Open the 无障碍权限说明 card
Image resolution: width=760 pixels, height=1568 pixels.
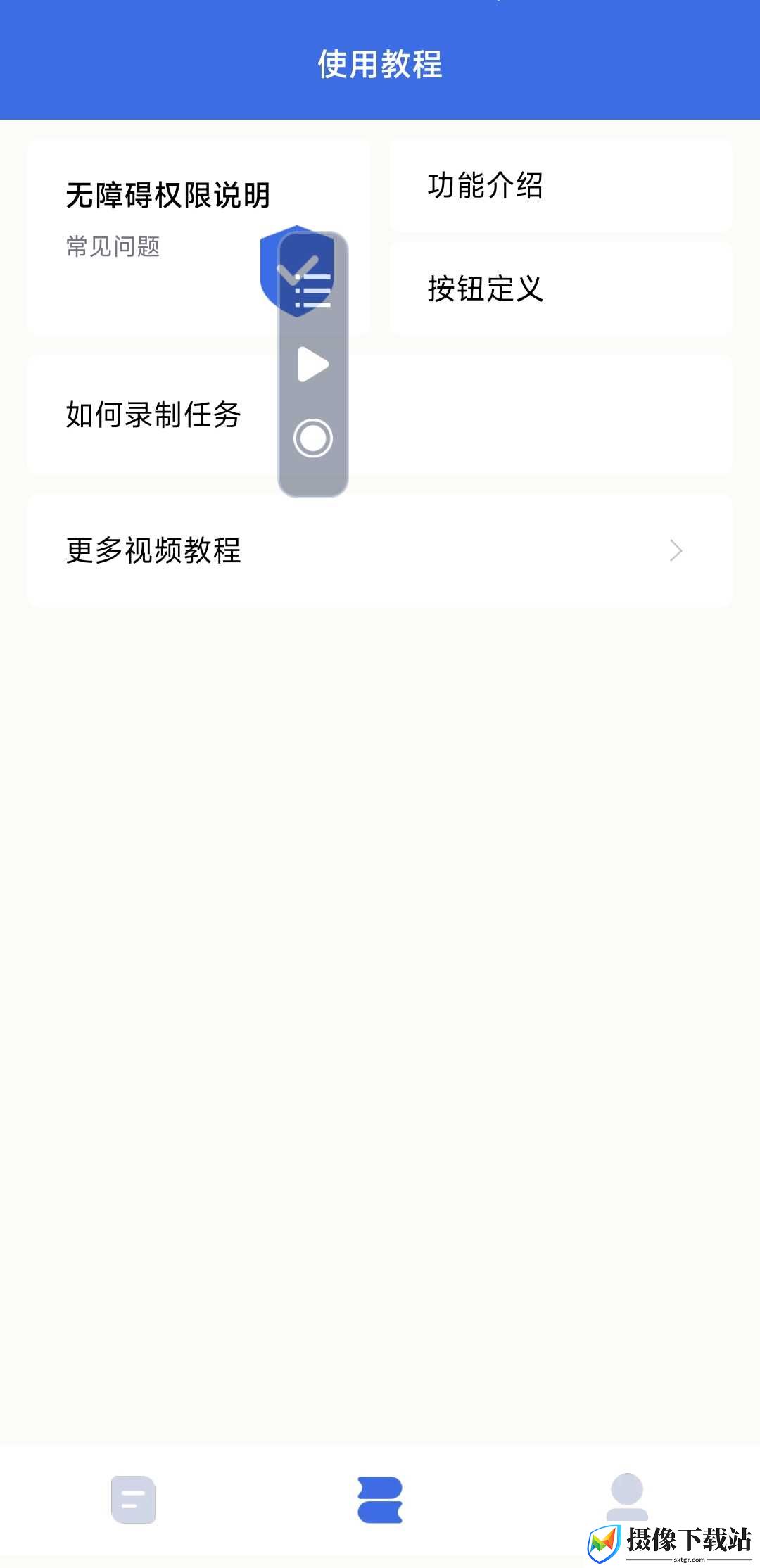198,236
